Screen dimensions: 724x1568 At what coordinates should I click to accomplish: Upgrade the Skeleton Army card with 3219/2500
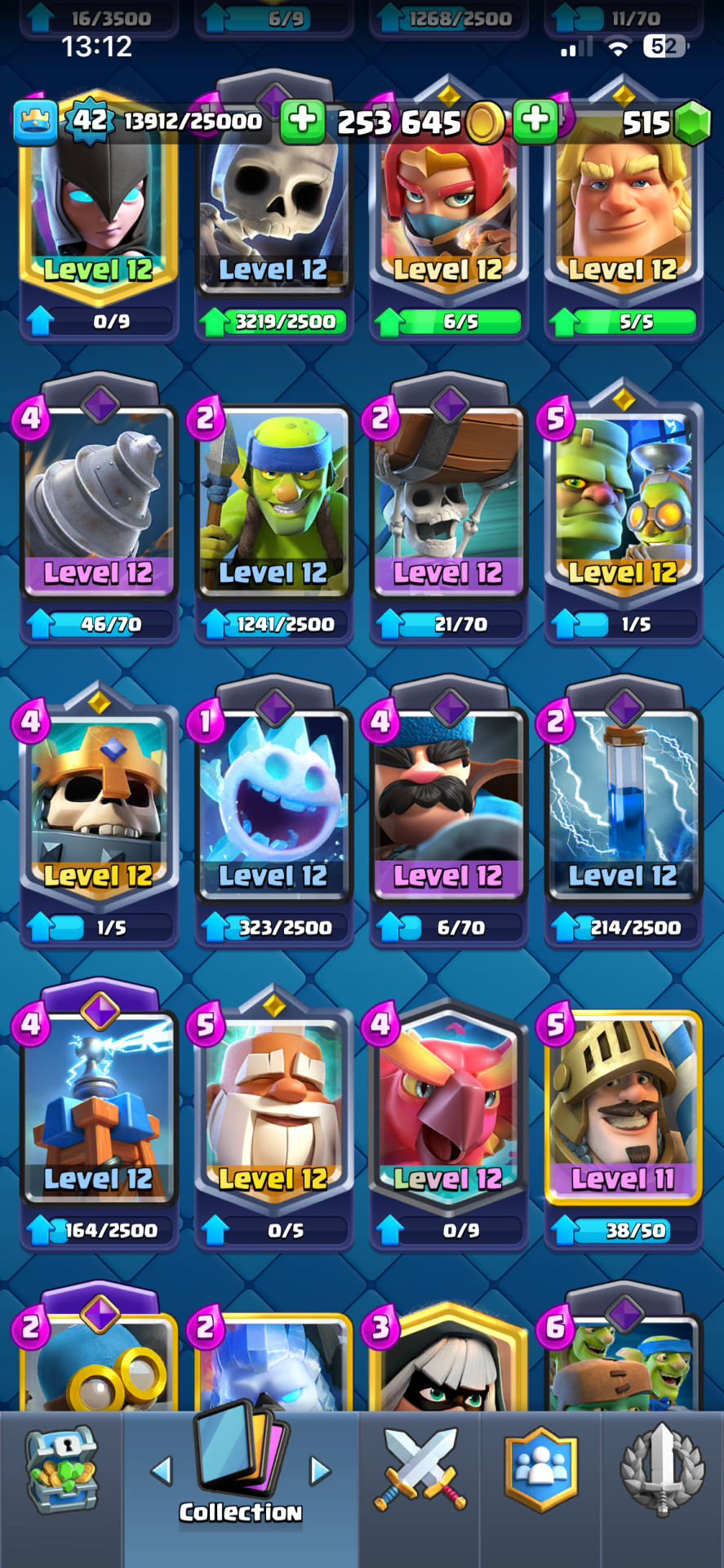(x=274, y=322)
